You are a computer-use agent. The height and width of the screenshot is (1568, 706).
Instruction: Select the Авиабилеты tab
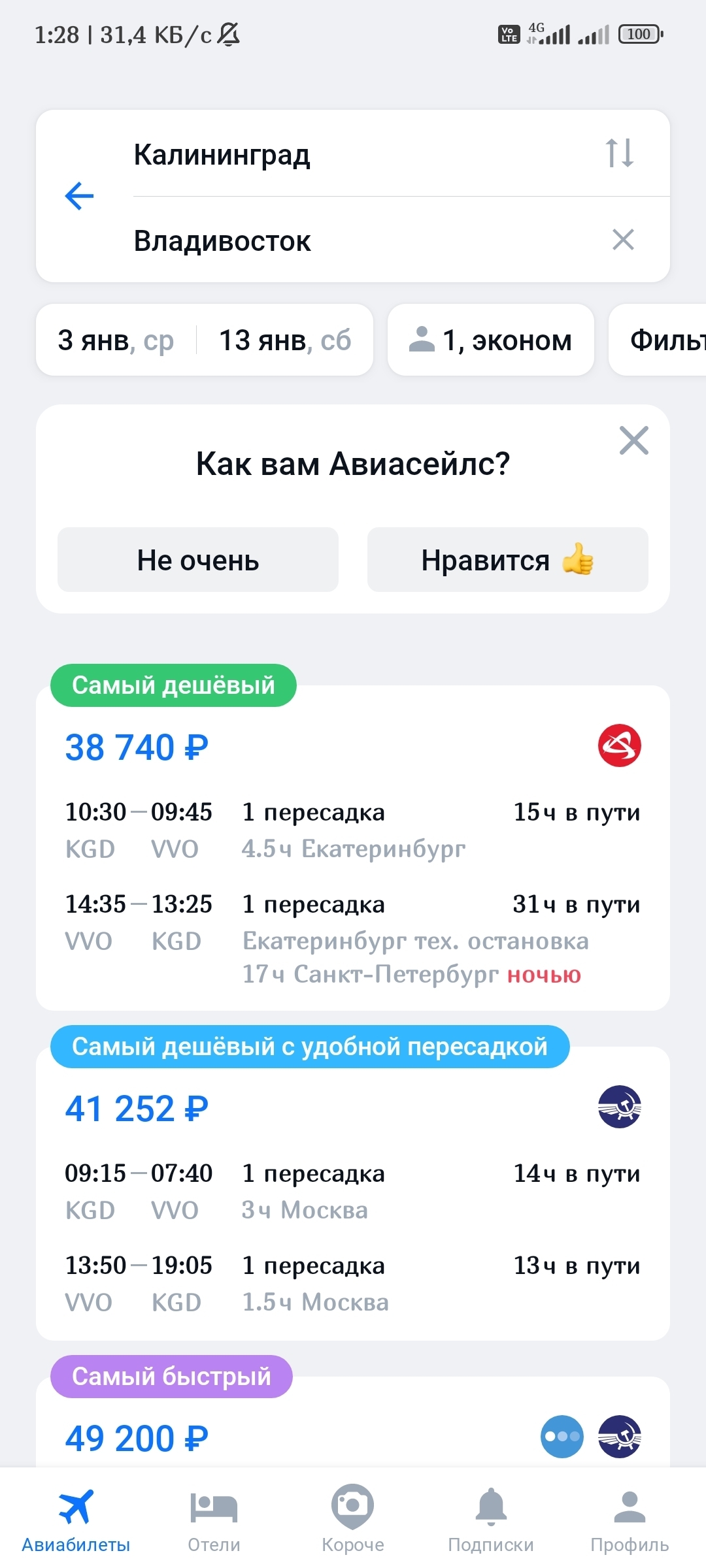pyautogui.click(x=76, y=1521)
